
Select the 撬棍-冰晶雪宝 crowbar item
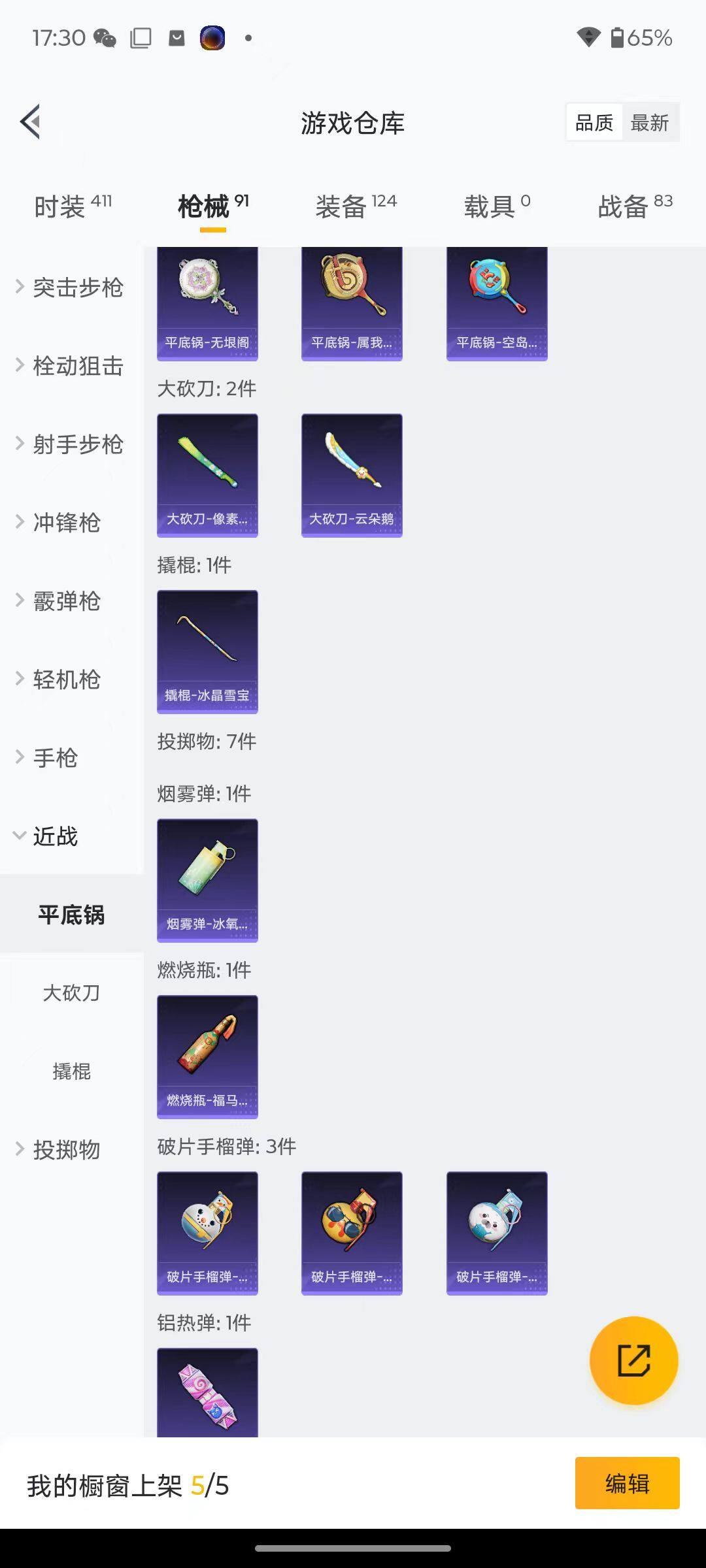tap(207, 650)
